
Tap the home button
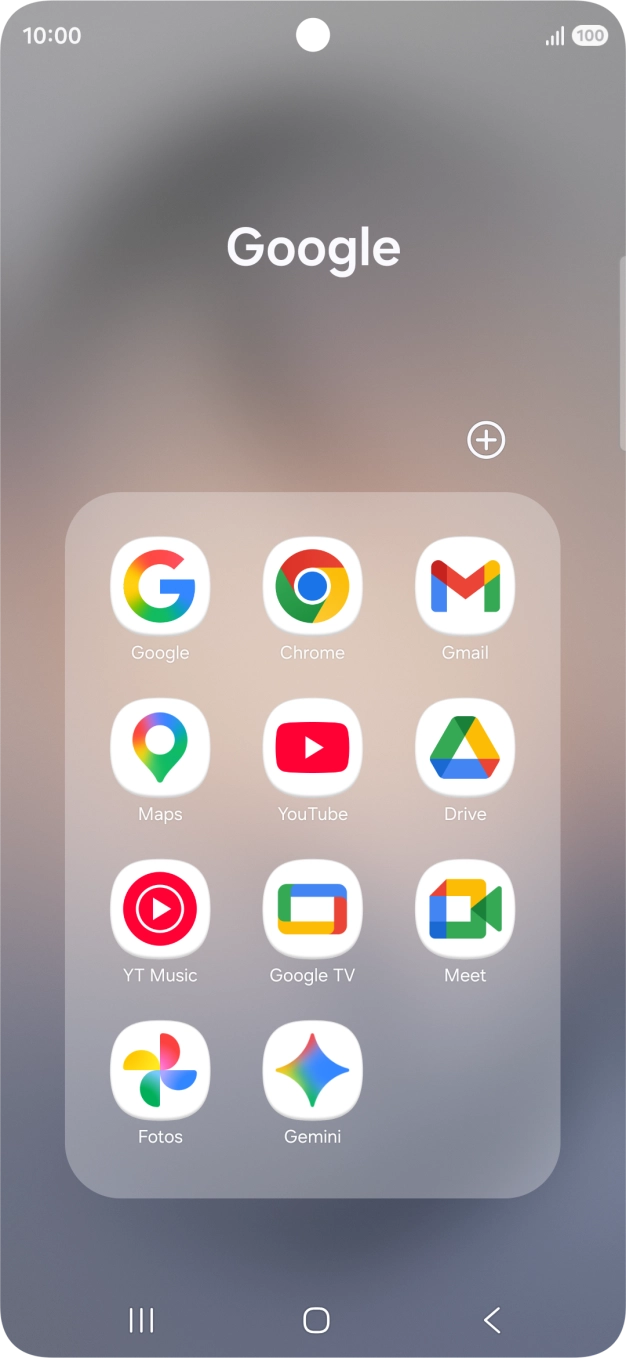[x=316, y=1320]
